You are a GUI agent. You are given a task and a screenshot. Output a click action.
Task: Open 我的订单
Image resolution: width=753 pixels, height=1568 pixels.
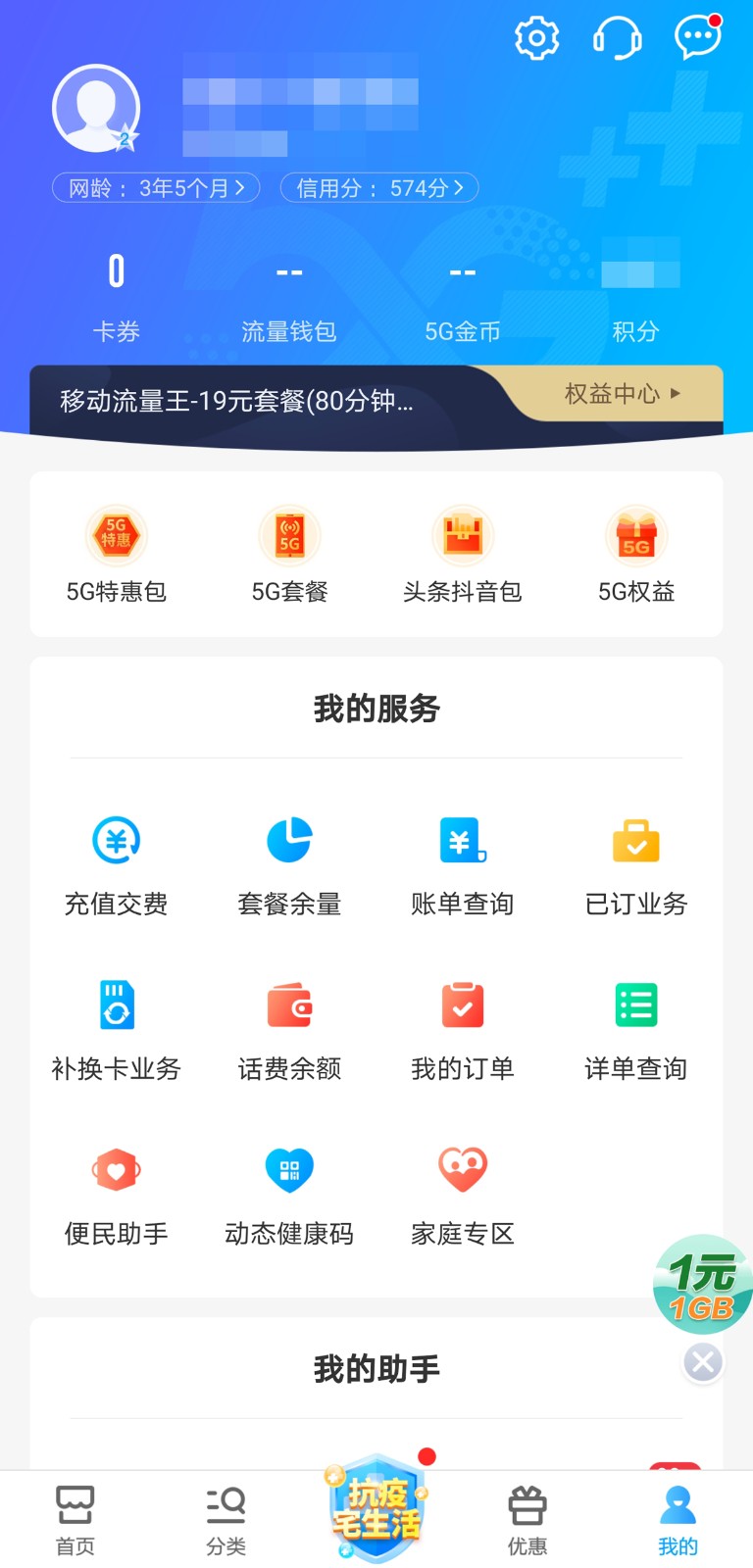(x=463, y=1031)
